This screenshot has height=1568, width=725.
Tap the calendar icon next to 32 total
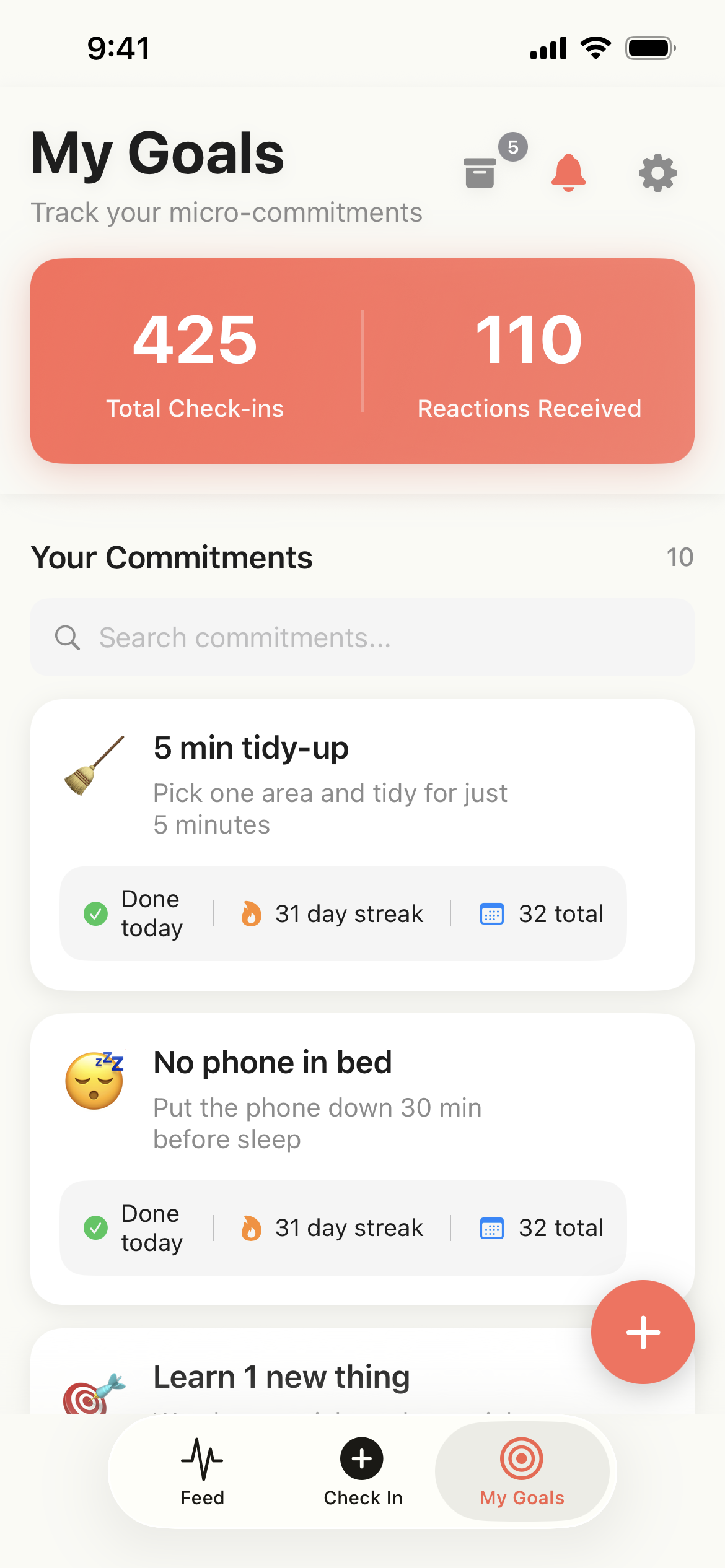click(491, 913)
